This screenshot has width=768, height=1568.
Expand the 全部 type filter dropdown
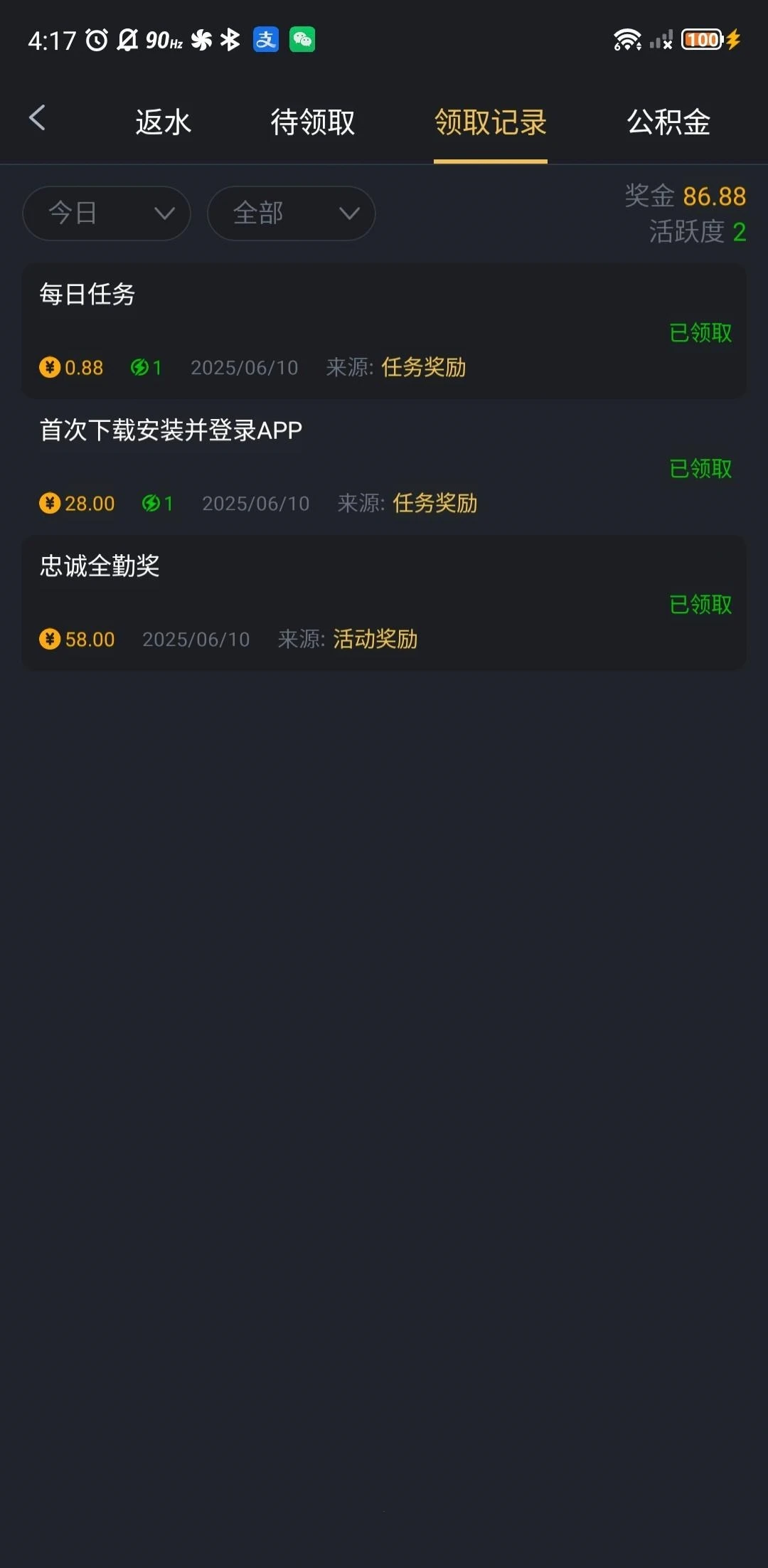click(x=291, y=213)
